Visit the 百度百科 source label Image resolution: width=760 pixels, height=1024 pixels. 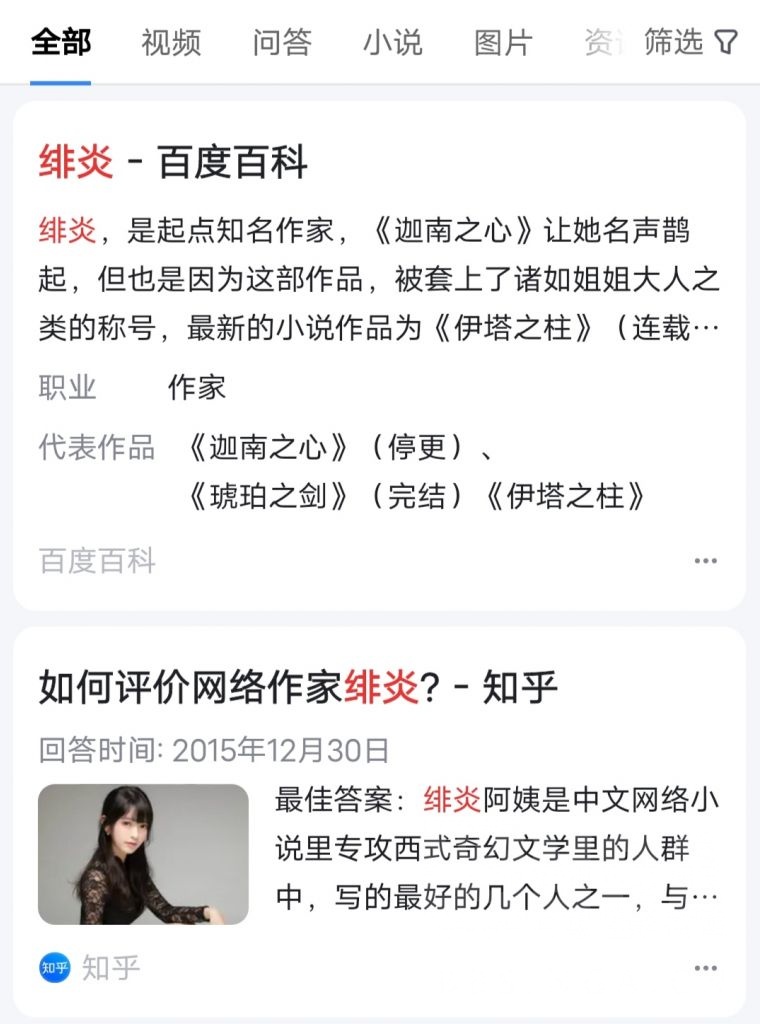click(96, 562)
